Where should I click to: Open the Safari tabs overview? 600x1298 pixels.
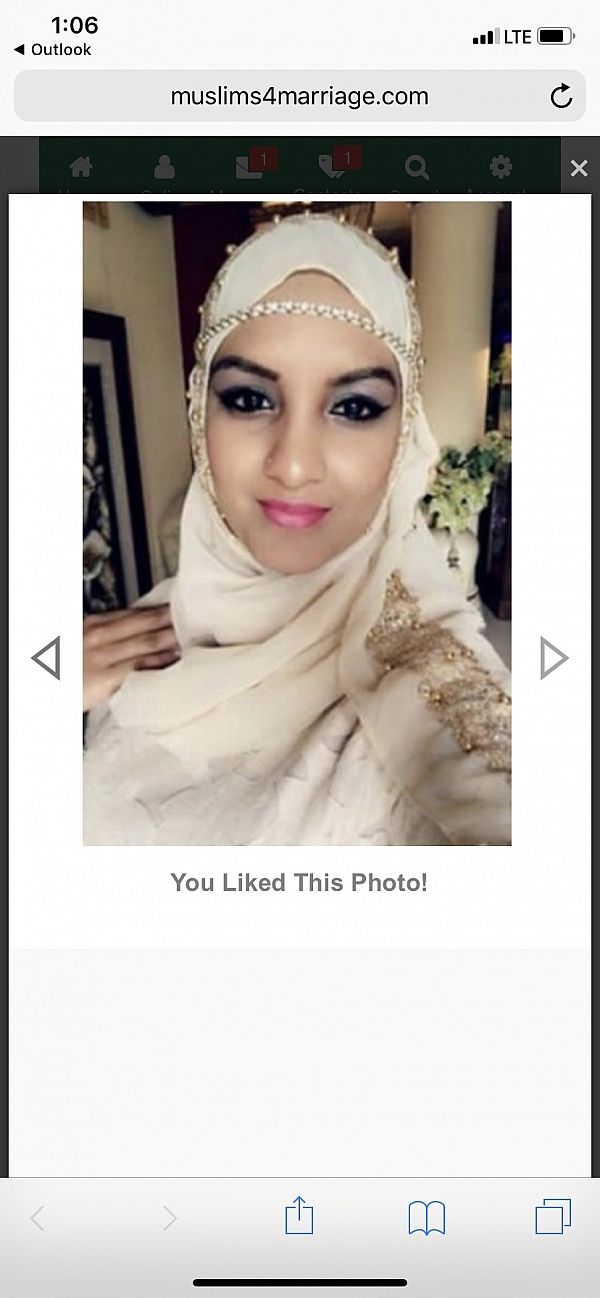click(x=553, y=1217)
